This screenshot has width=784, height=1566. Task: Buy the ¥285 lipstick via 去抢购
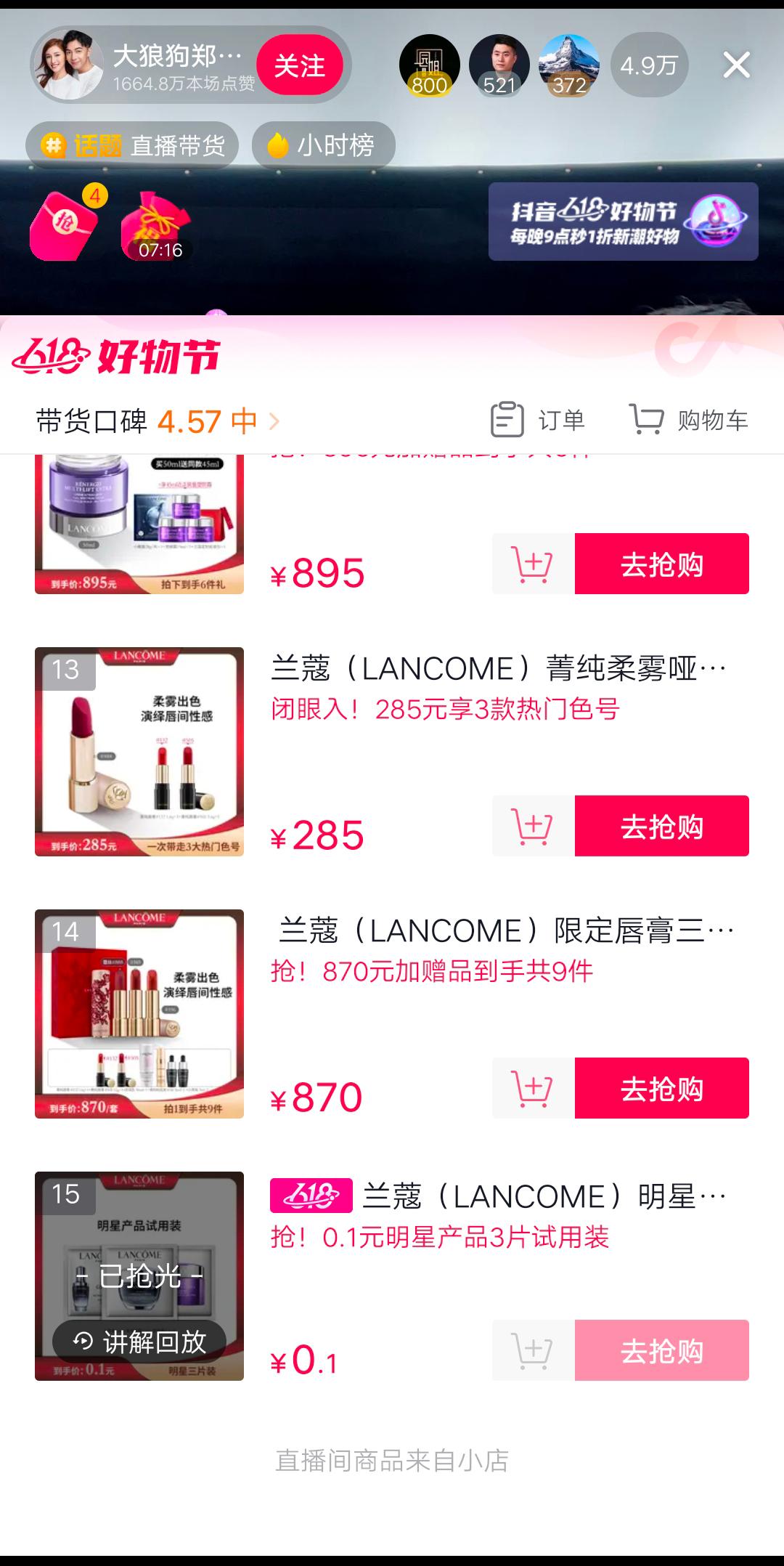click(661, 827)
